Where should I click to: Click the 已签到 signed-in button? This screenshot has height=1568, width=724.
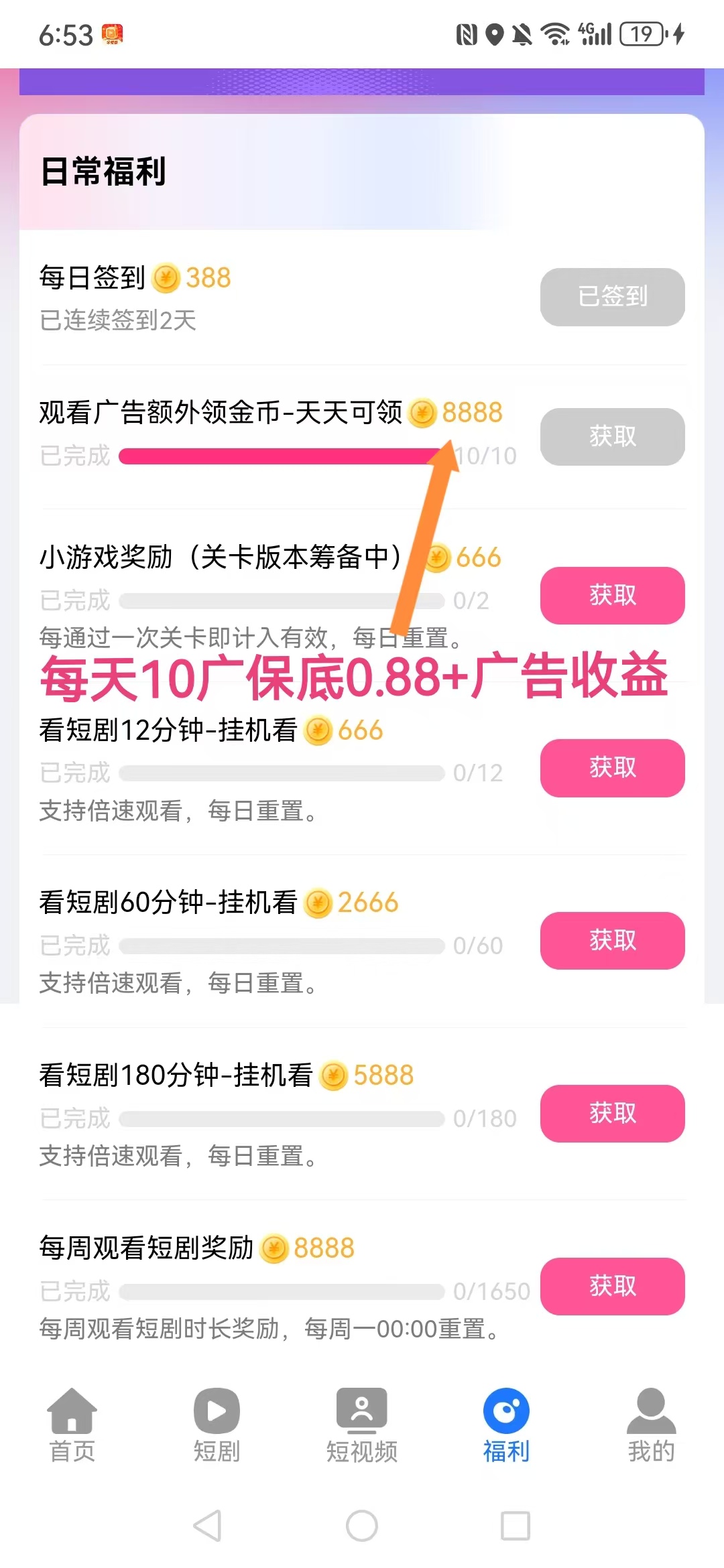point(612,297)
